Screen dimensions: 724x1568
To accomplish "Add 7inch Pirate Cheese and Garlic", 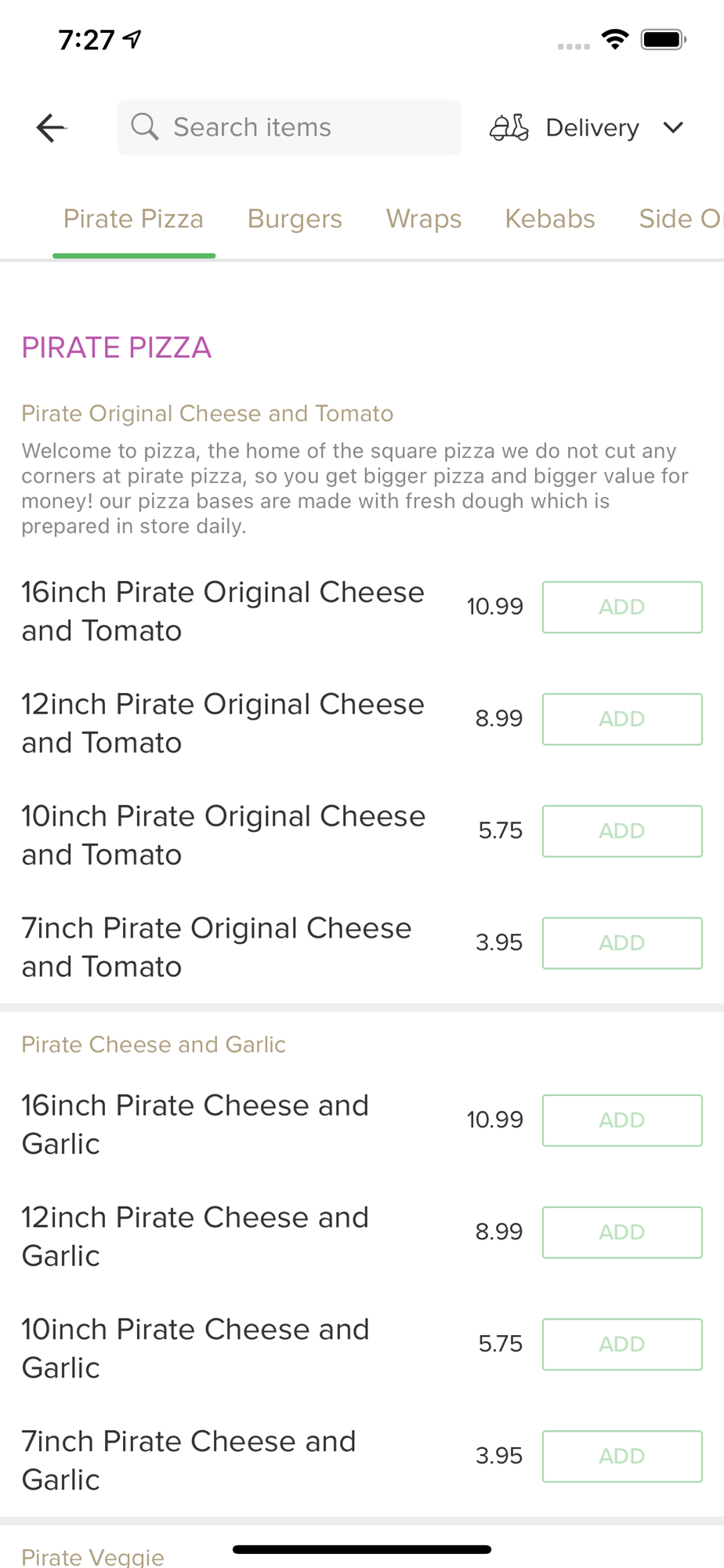I will coord(621,1457).
